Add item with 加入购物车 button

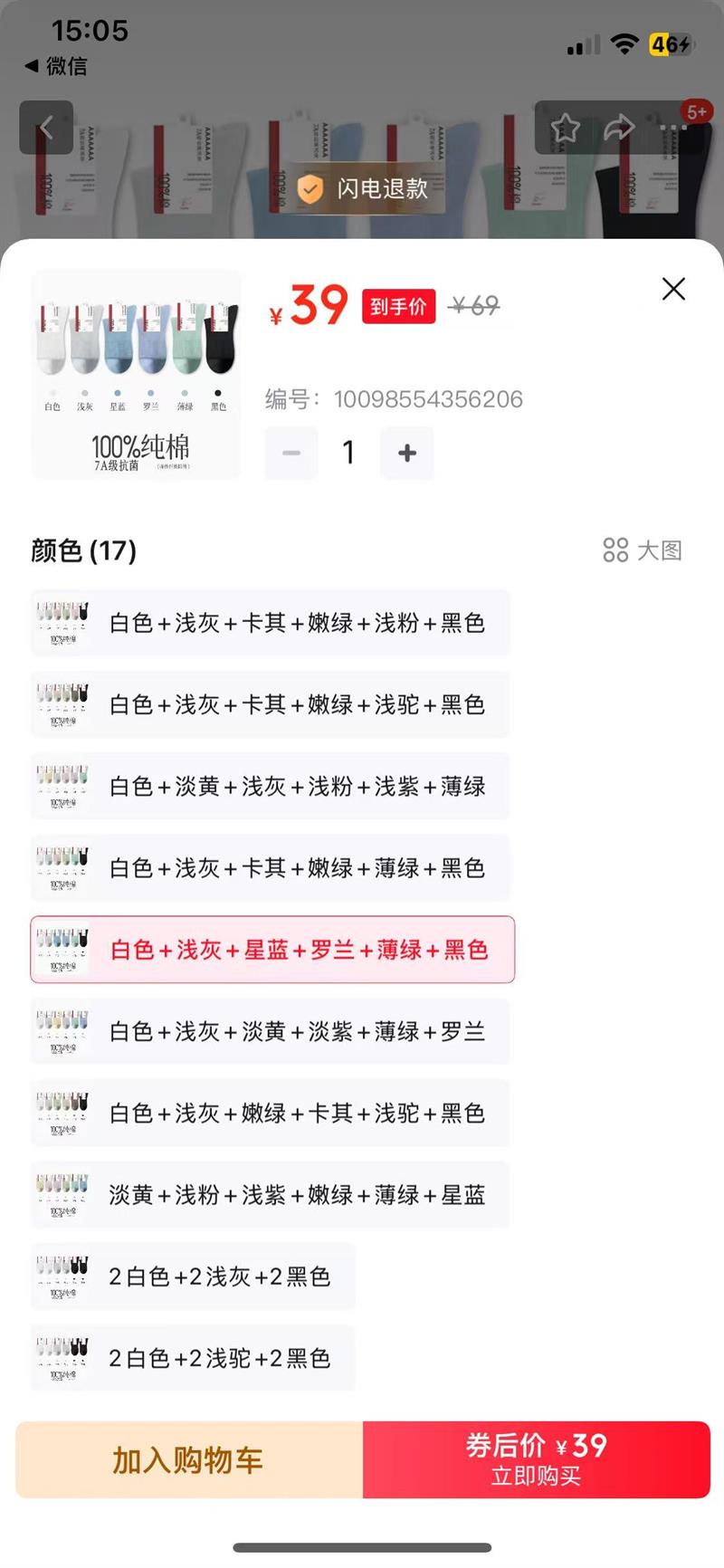click(x=188, y=1459)
